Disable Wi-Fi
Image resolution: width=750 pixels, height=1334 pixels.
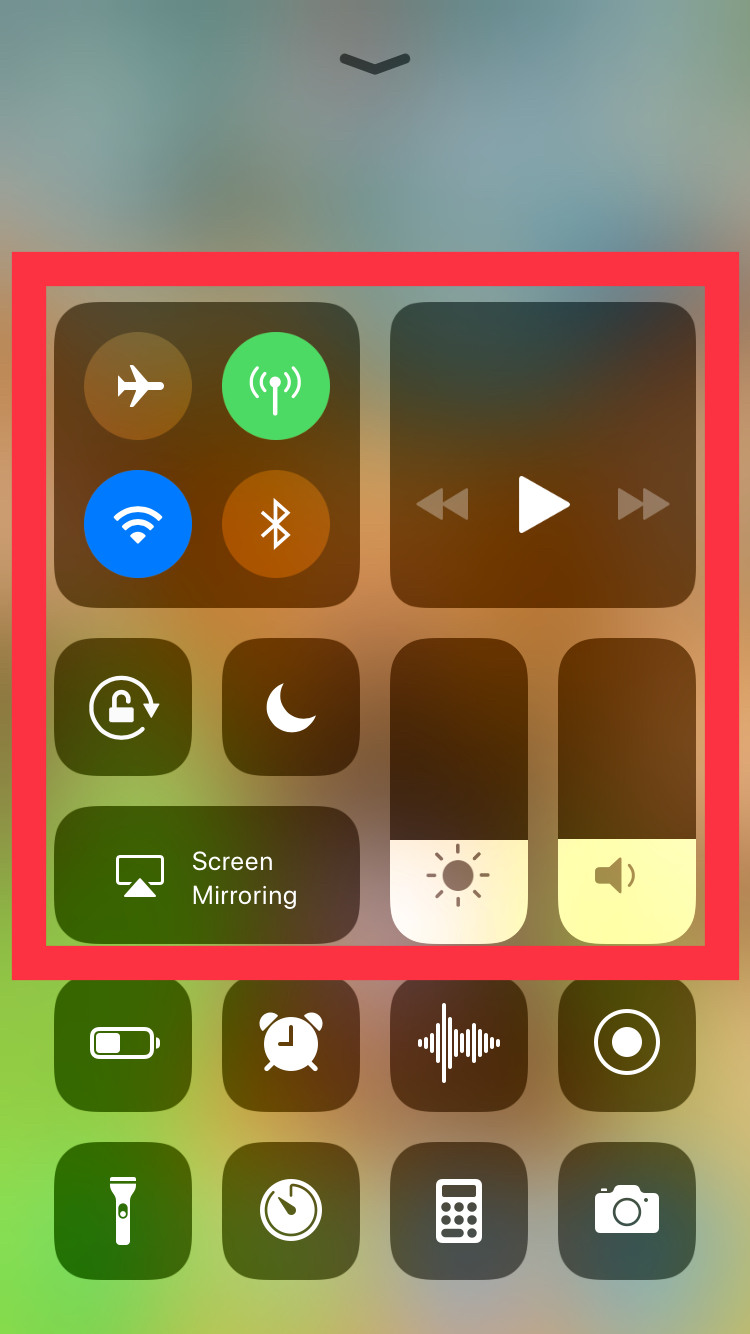138,524
